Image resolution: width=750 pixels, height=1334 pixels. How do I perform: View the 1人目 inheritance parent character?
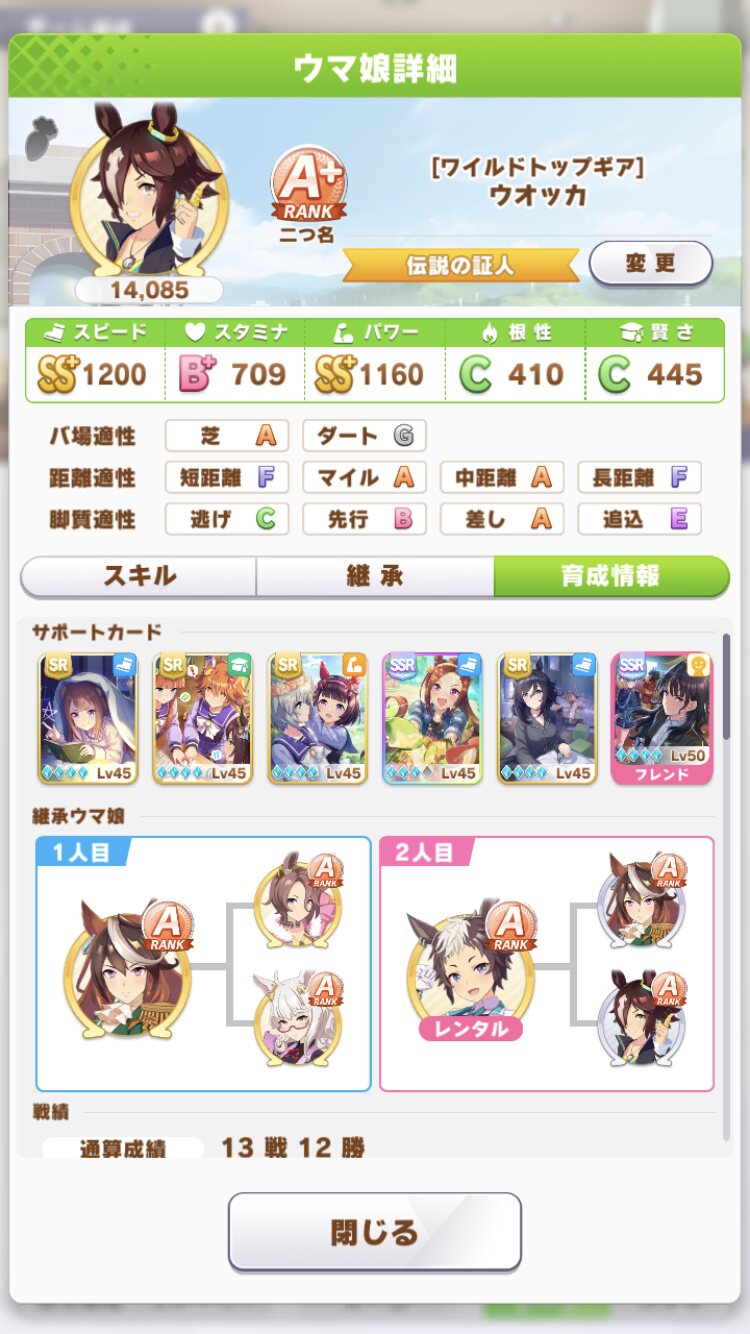pyautogui.click(x=126, y=970)
